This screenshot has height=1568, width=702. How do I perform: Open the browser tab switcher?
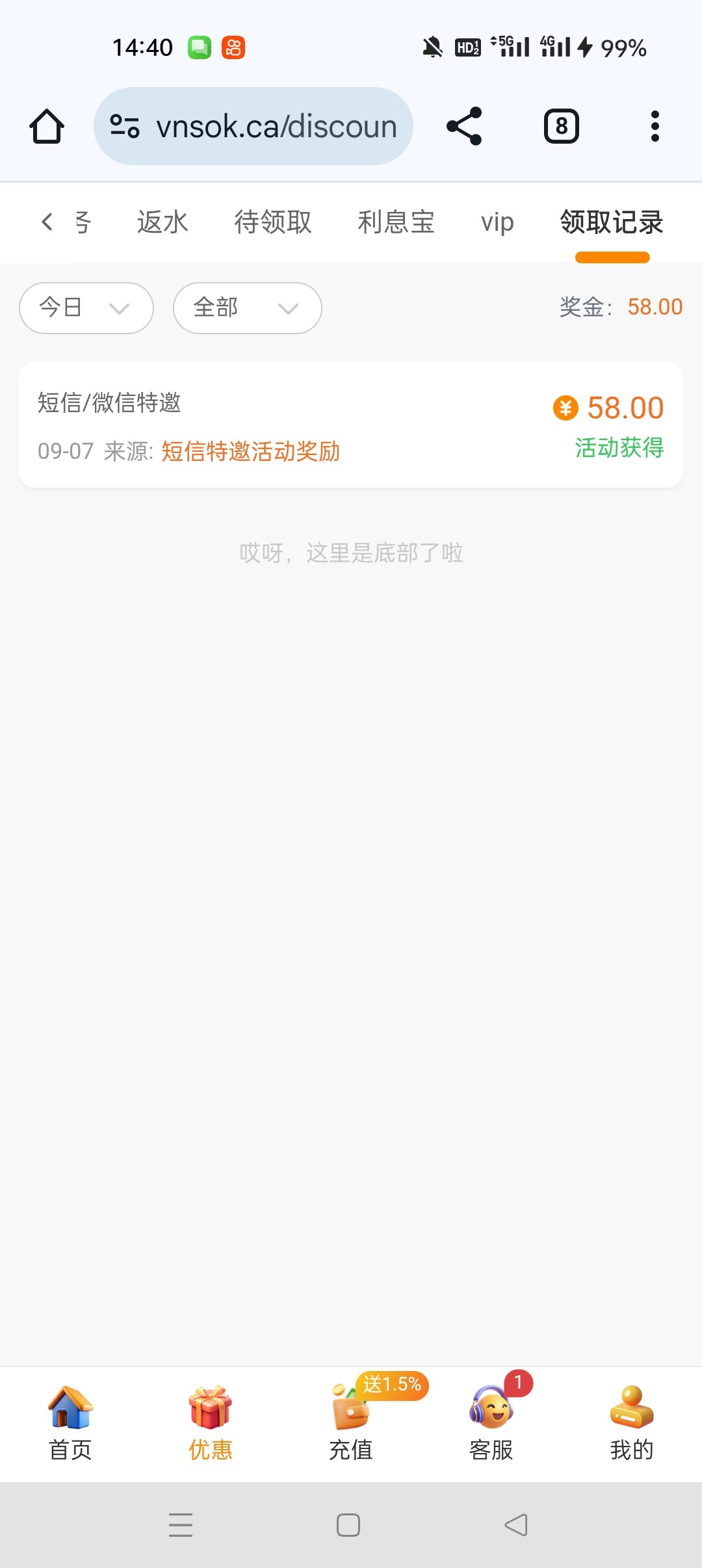tap(561, 126)
